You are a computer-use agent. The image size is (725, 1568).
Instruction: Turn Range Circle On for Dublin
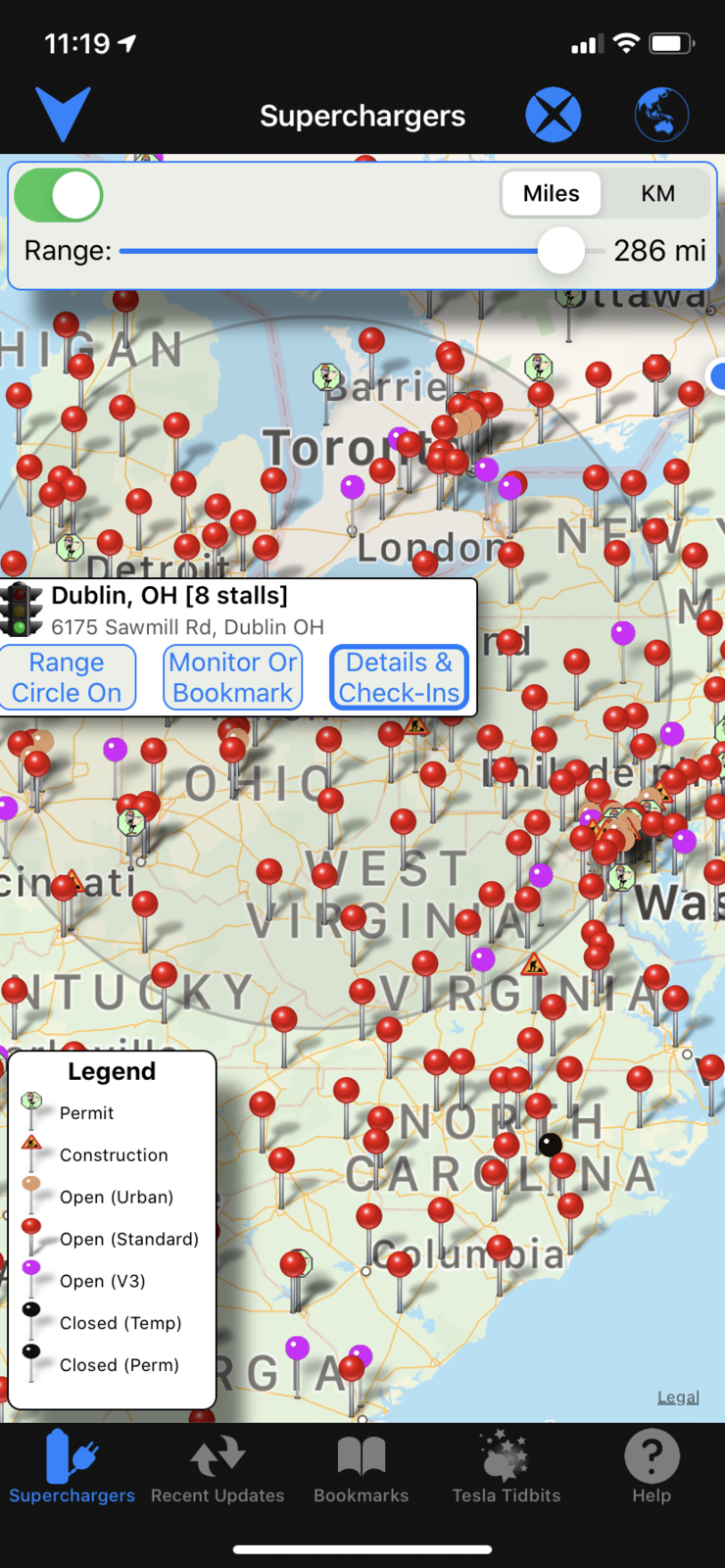click(67, 677)
